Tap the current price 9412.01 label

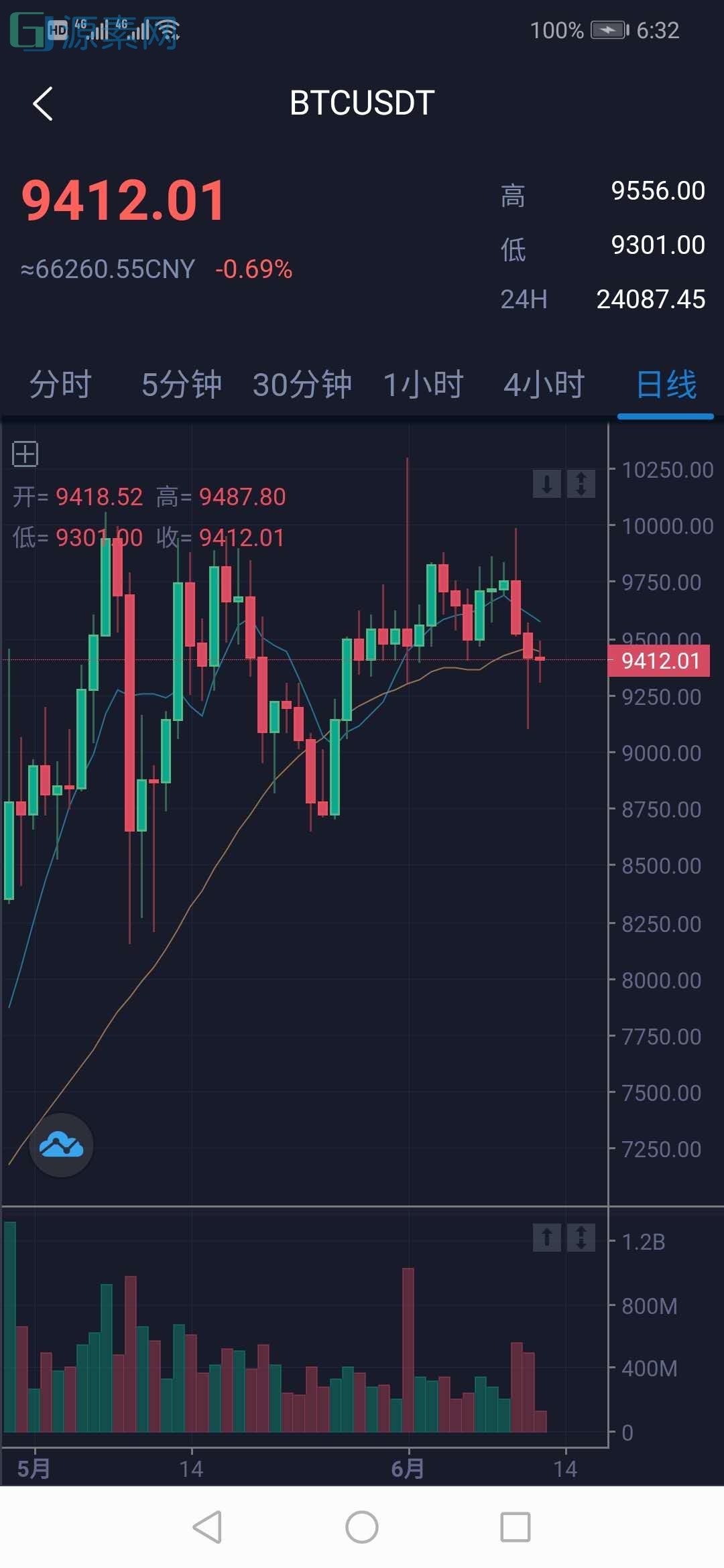coord(121,198)
